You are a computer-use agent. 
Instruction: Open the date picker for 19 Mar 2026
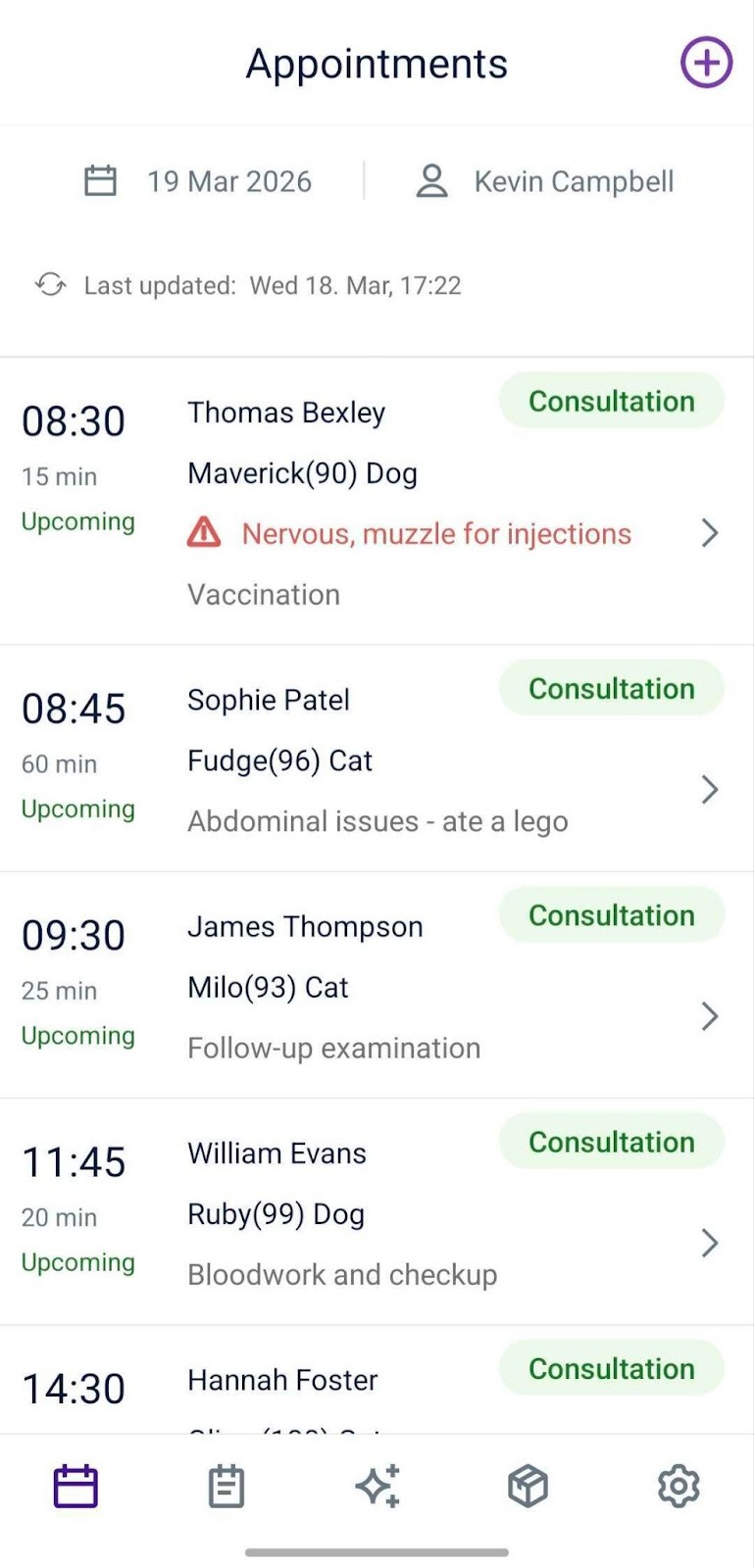tap(199, 181)
